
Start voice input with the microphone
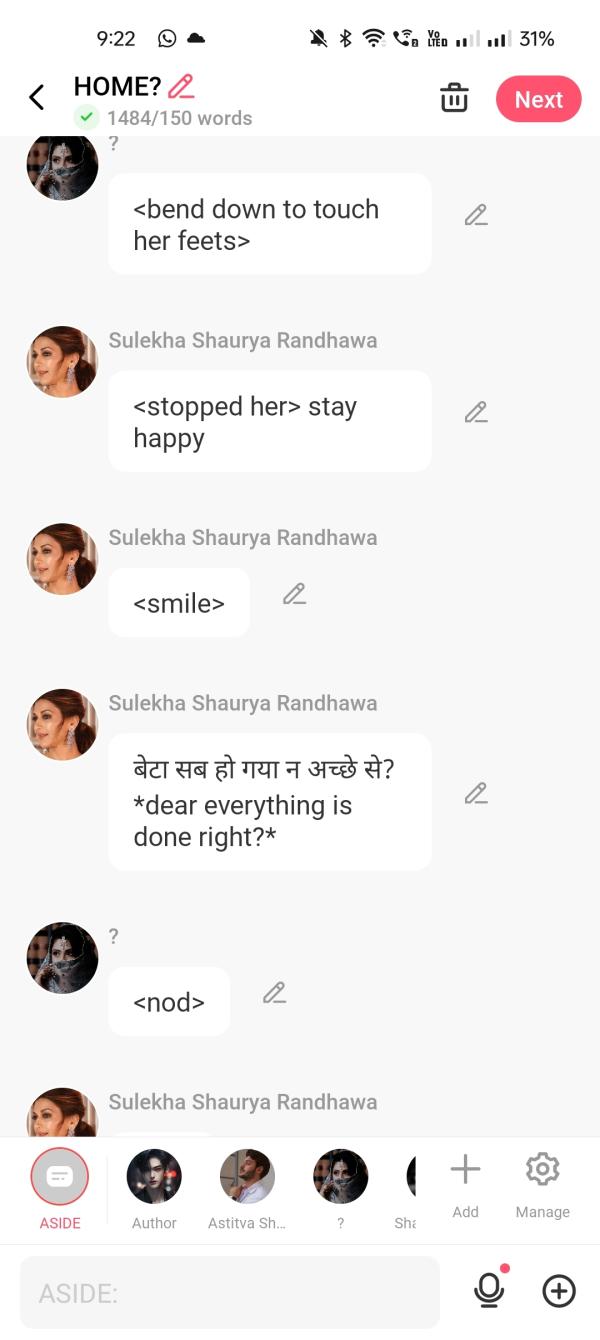point(489,1291)
